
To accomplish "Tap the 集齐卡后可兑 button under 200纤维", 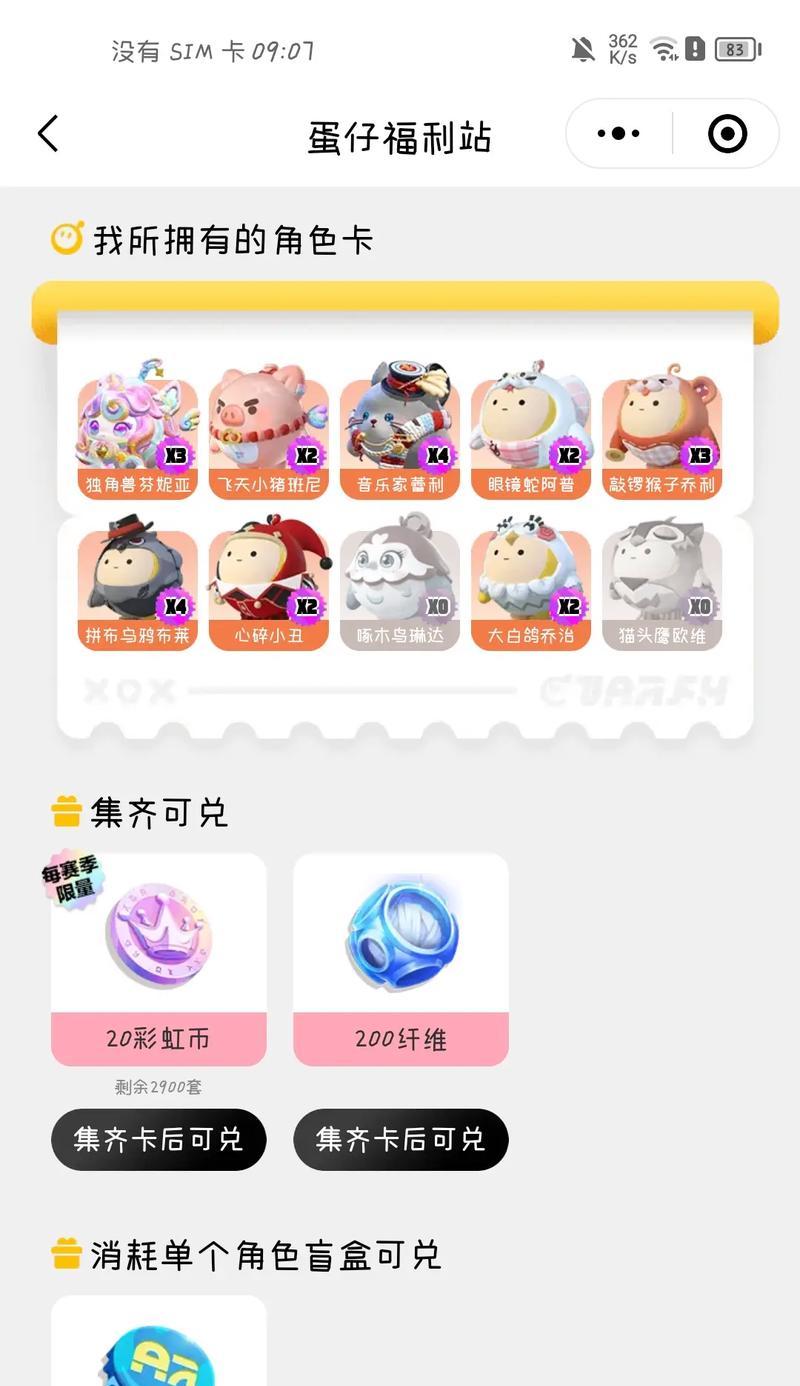I will click(400, 1139).
